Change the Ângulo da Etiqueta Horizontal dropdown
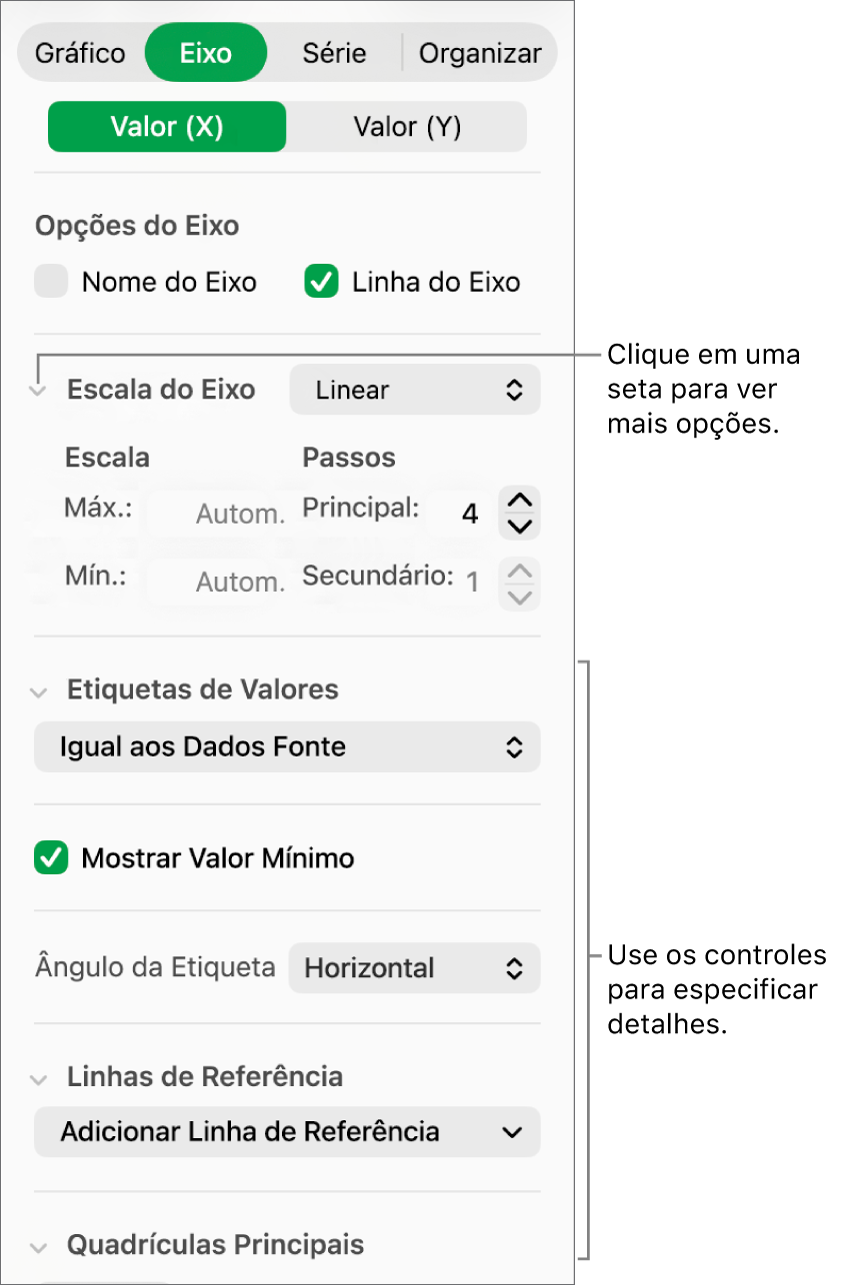Screen dimensions: 849x1287 click(x=414, y=968)
